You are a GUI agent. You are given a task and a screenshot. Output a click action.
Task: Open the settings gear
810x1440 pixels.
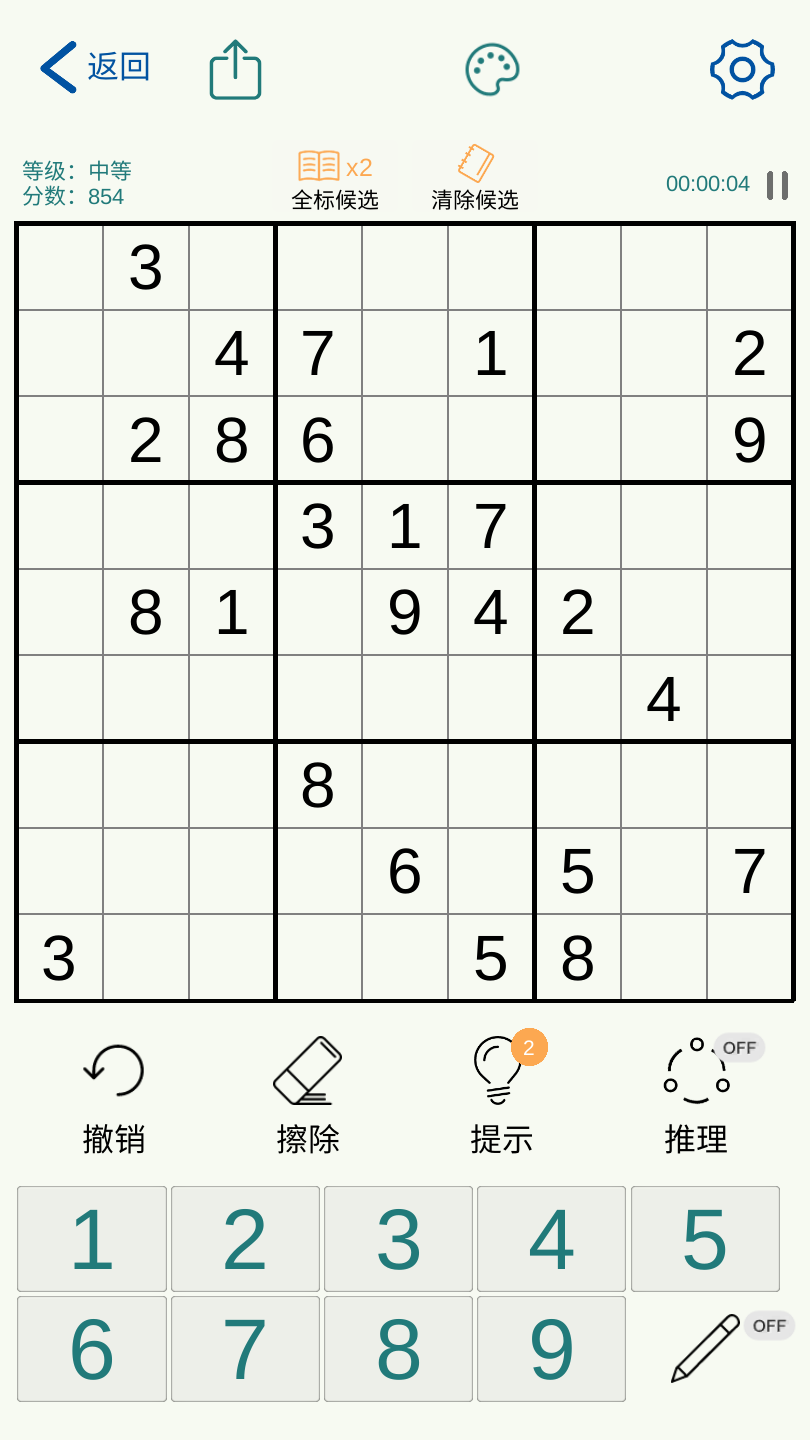(742, 70)
